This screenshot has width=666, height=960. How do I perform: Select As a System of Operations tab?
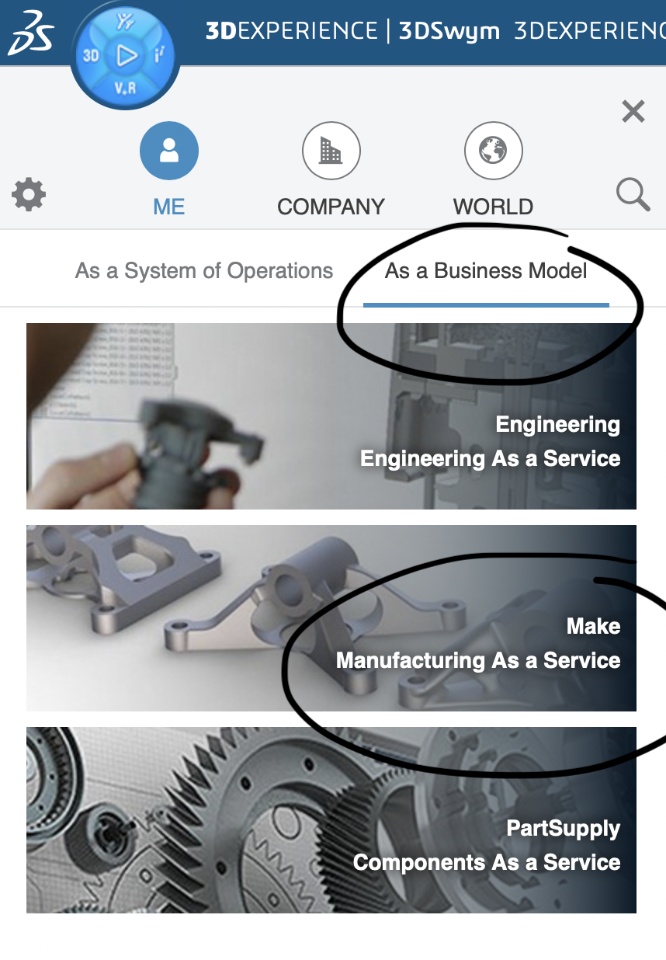[204, 271]
